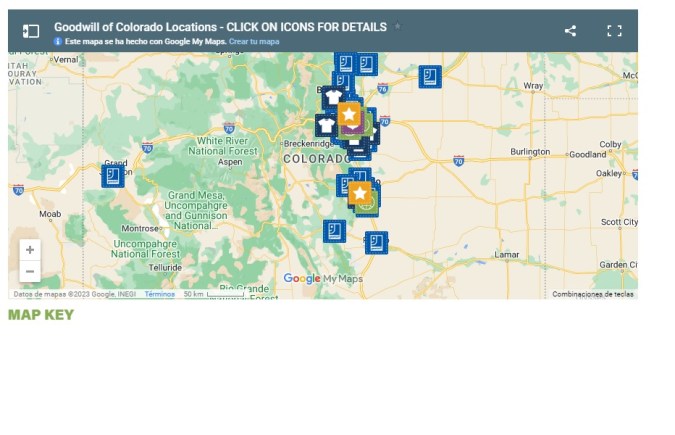Open the 'Crear tu mapa' link

[x=254, y=42]
